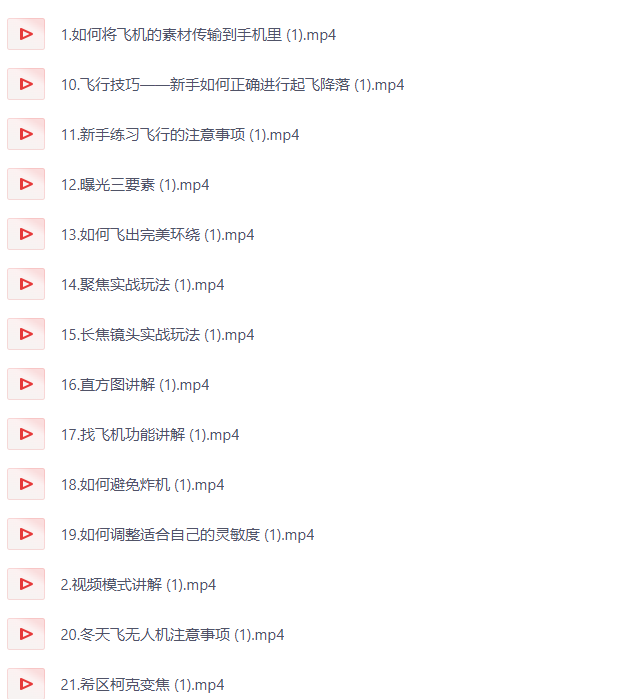Open 15.长焦镜头实战玩法 video

(x=157, y=335)
